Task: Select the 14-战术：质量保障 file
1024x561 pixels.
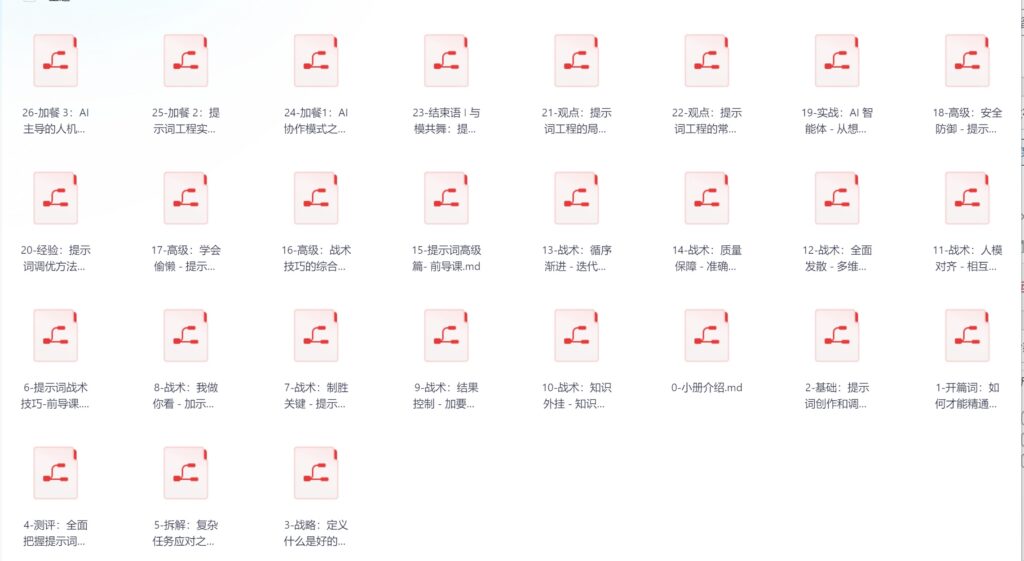Action: 706,198
